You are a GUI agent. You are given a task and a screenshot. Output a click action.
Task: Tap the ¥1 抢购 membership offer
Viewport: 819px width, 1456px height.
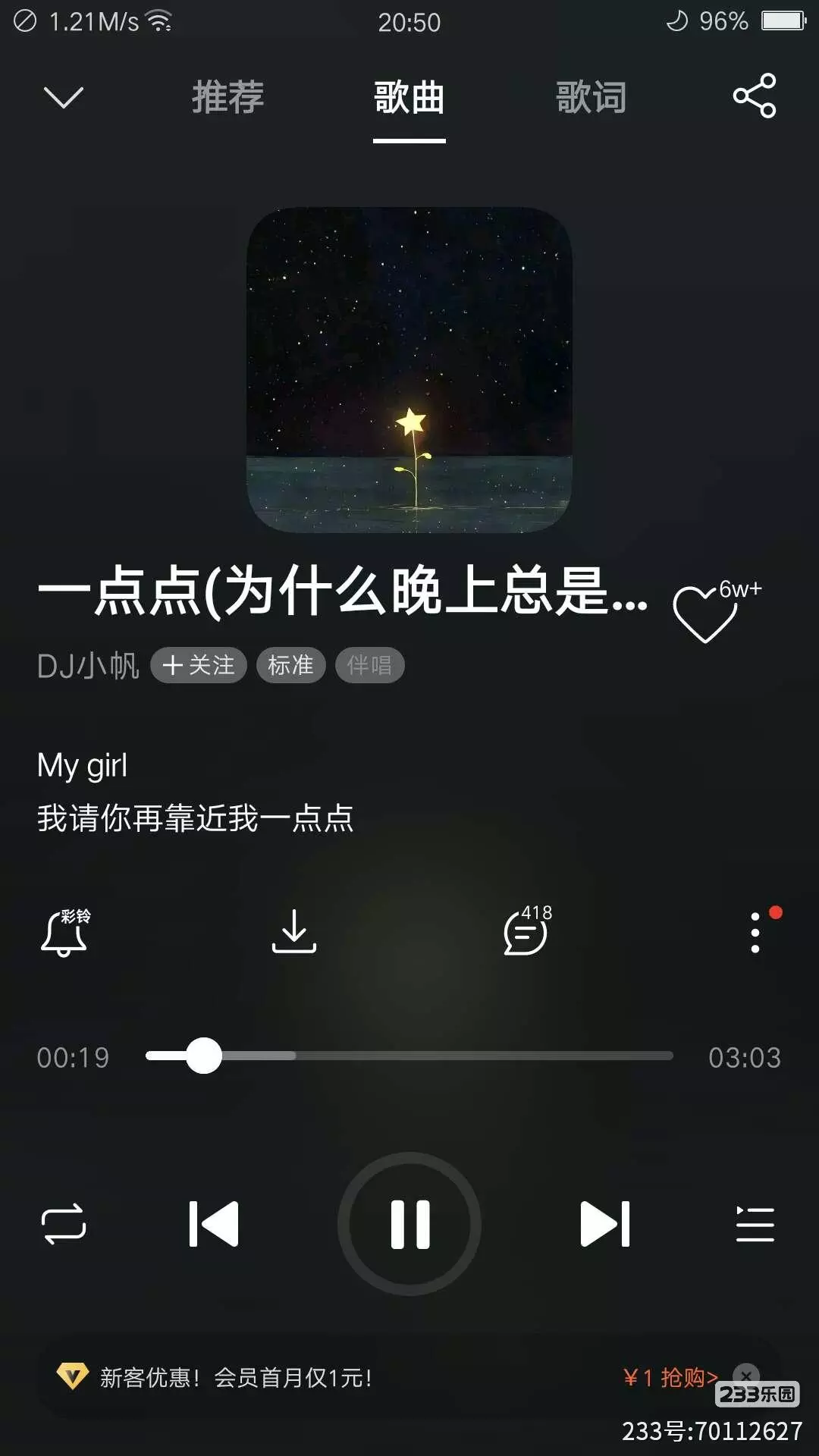[x=670, y=1377]
